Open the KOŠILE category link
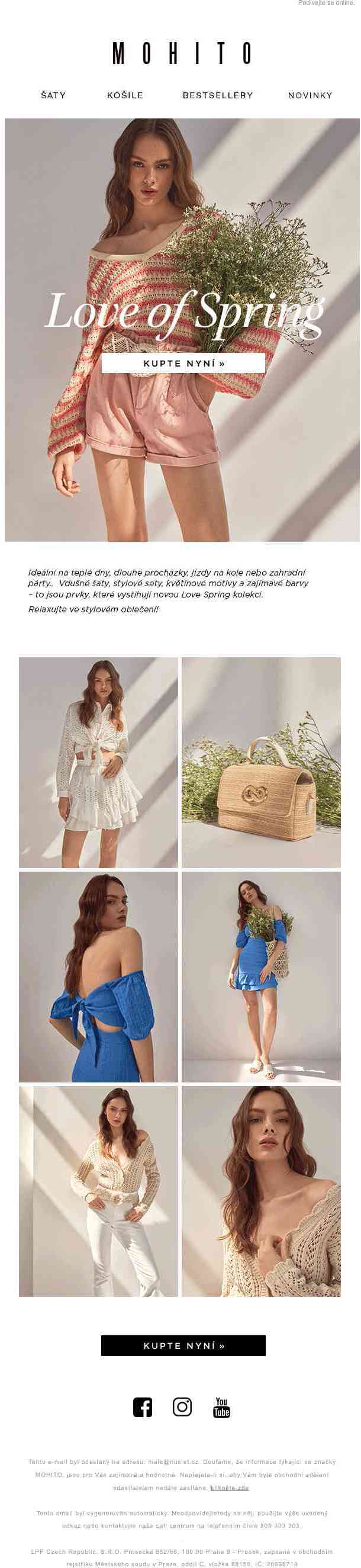Image resolution: width=361 pixels, height=1568 pixels. 125,95
